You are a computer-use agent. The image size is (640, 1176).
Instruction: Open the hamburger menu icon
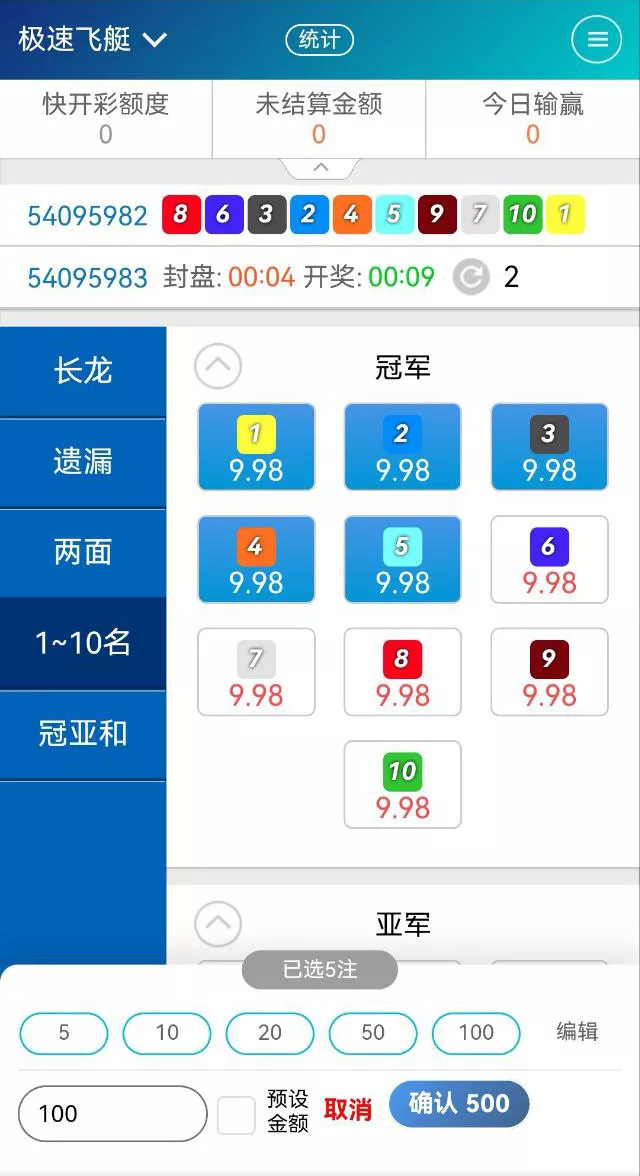[x=597, y=40]
